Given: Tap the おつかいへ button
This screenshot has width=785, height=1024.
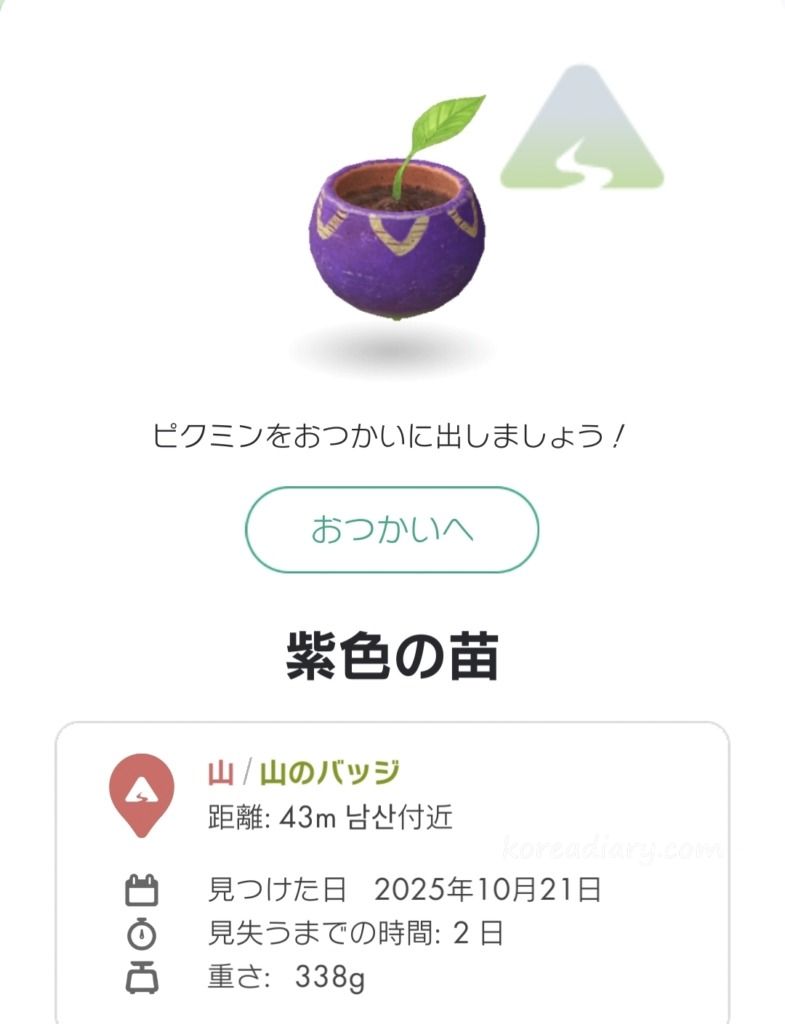Looking at the screenshot, I should pos(392,530).
